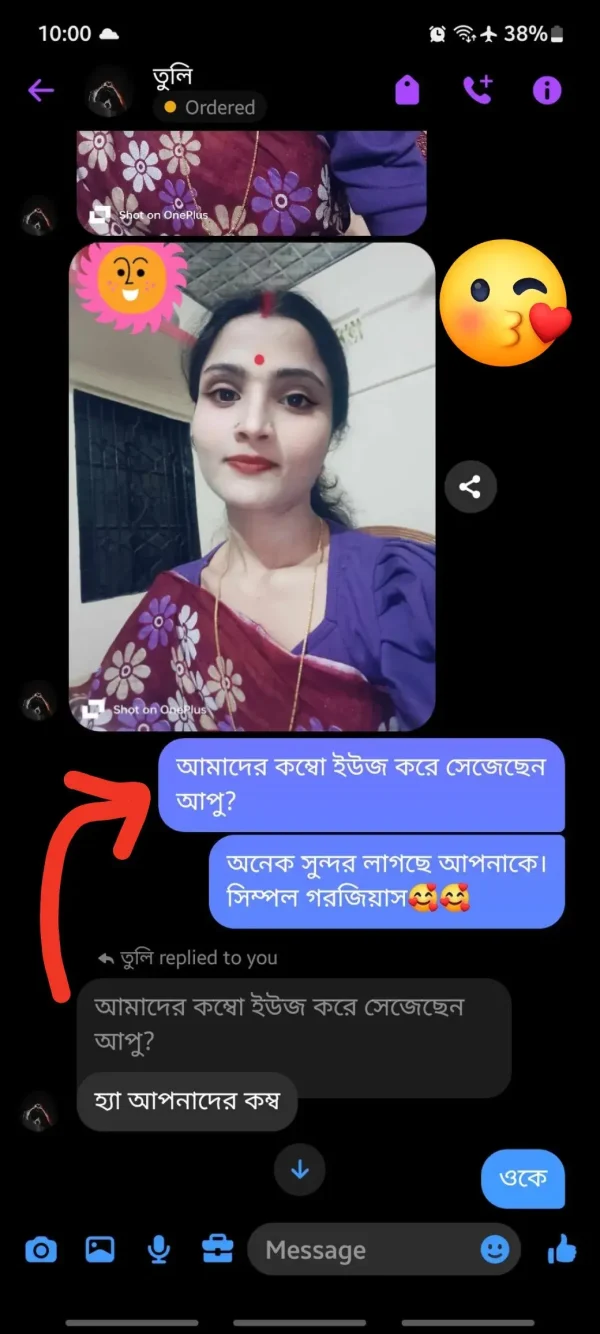Open the purple order label icon
The width and height of the screenshot is (600, 1334).
pyautogui.click(x=407, y=91)
